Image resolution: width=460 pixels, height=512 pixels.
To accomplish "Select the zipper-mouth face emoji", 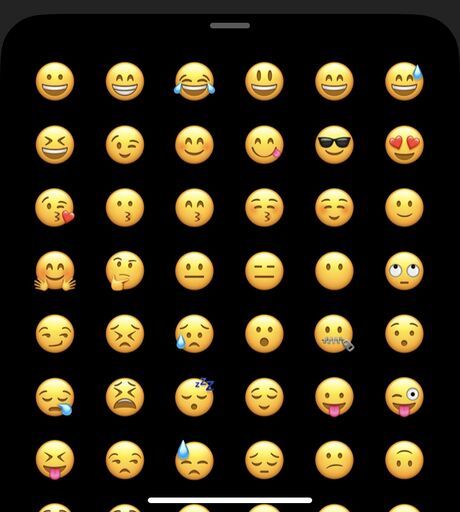I will pyautogui.click(x=334, y=334).
